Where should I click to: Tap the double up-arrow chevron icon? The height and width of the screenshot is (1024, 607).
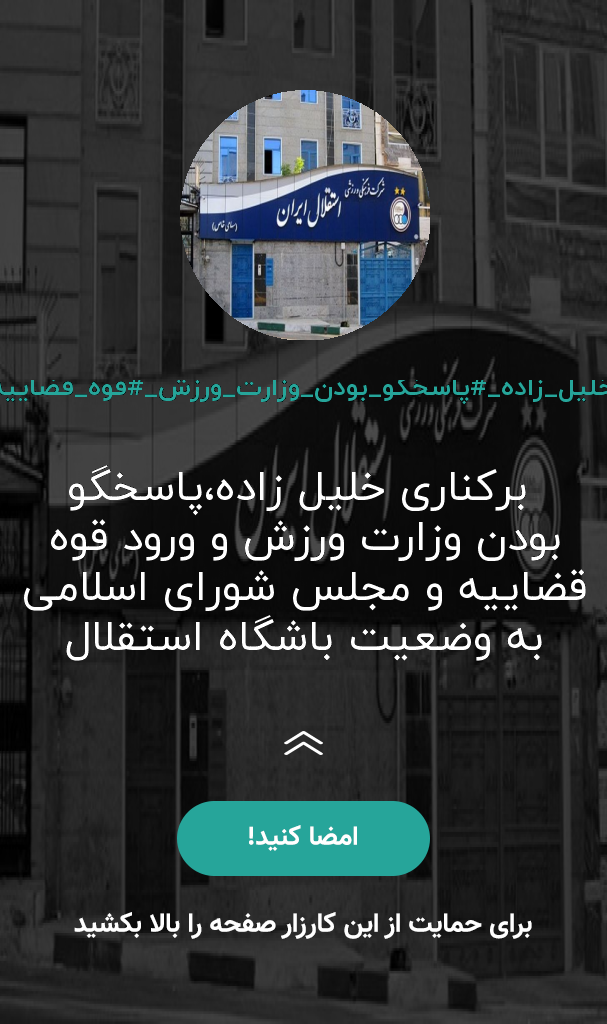point(304,743)
